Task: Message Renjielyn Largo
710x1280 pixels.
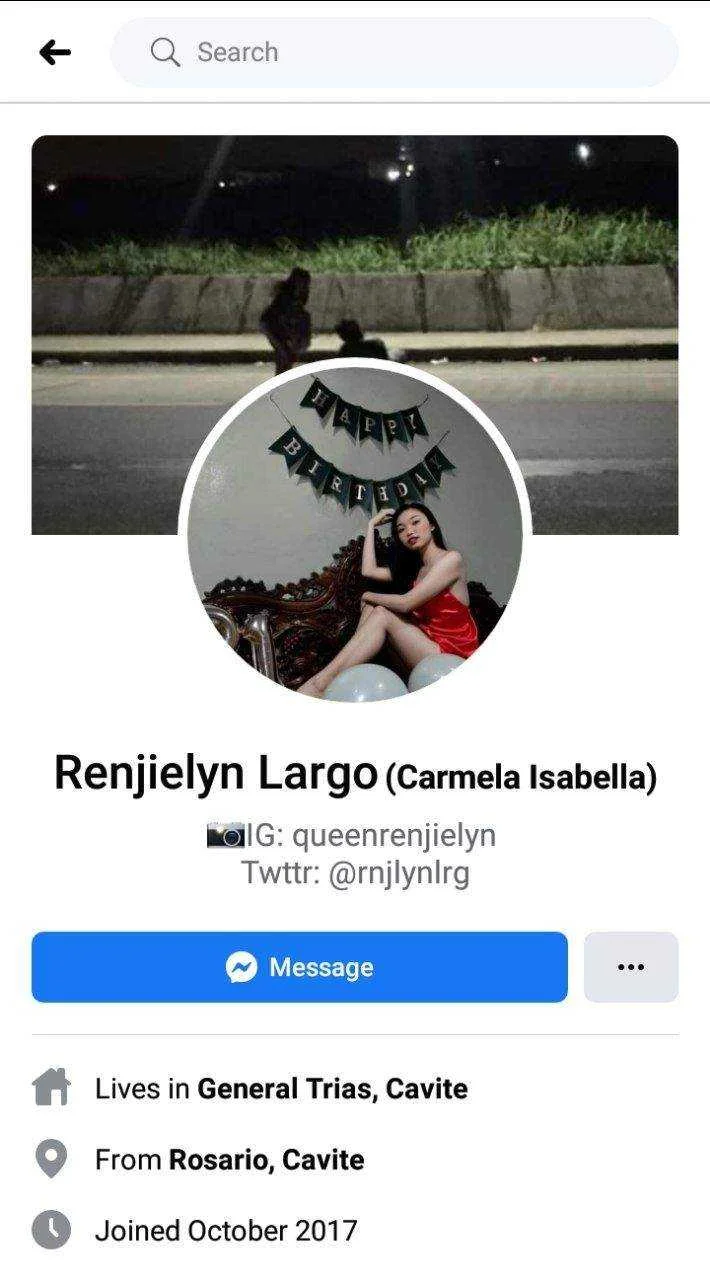Action: 299,967
